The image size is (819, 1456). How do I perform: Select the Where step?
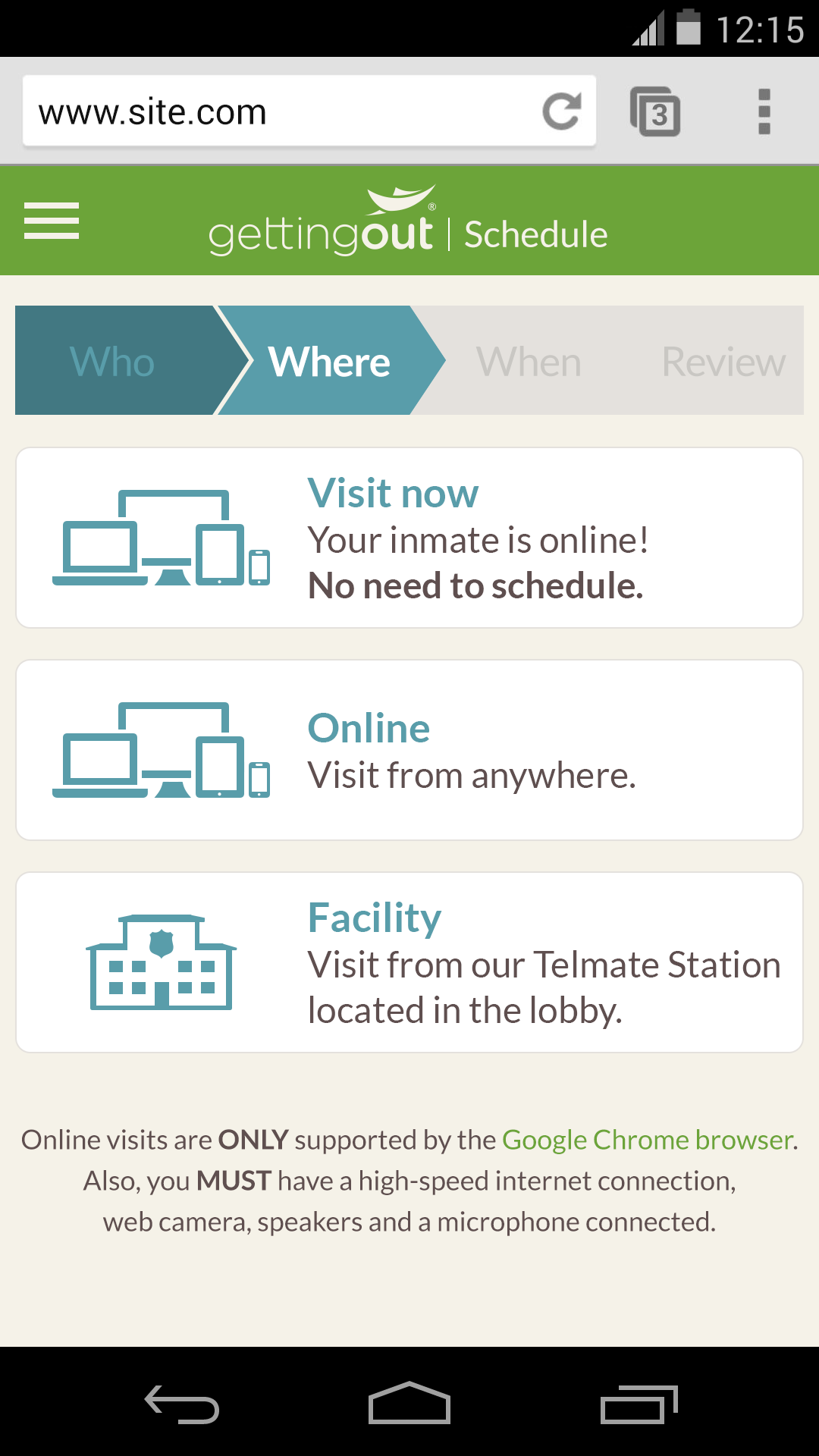tap(329, 360)
